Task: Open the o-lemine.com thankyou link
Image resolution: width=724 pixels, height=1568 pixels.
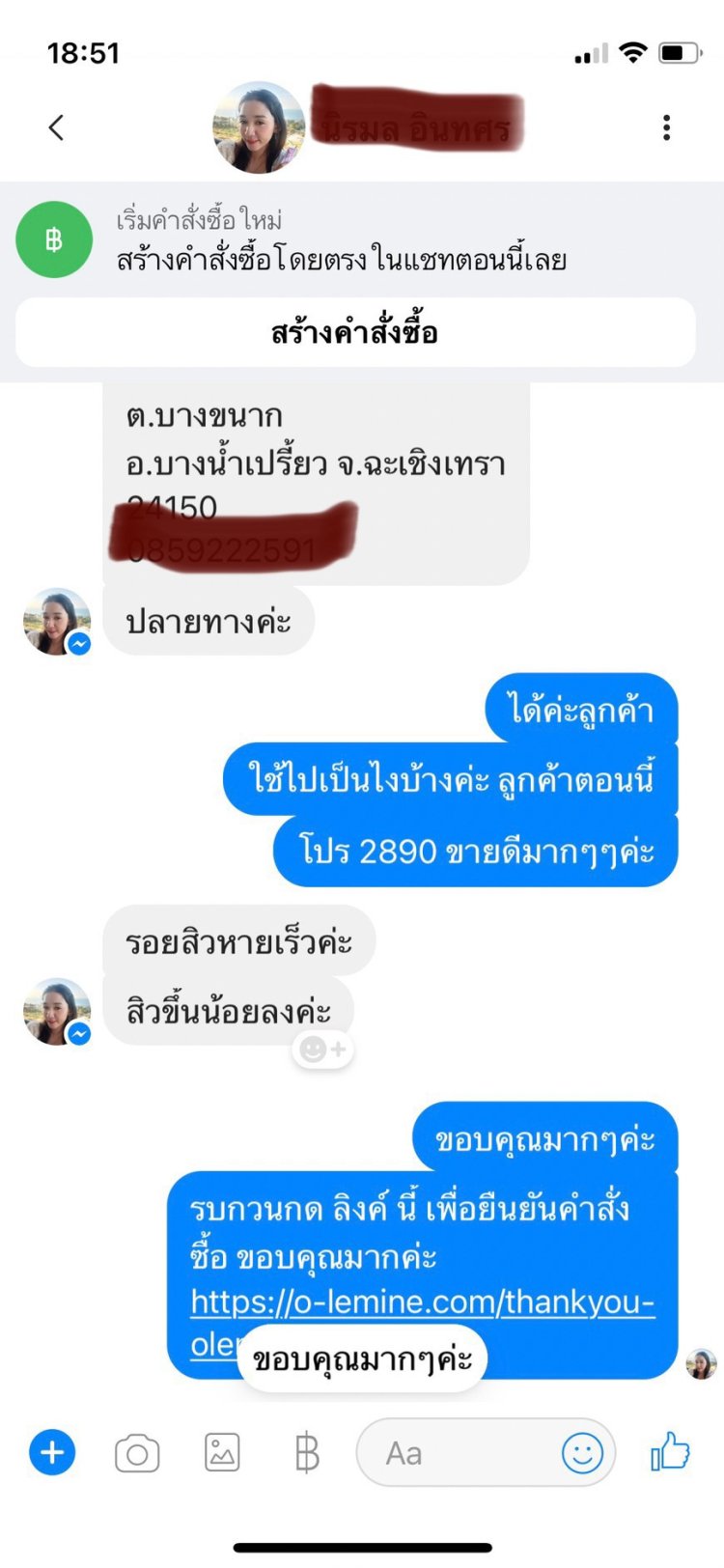Action: pos(423,1302)
